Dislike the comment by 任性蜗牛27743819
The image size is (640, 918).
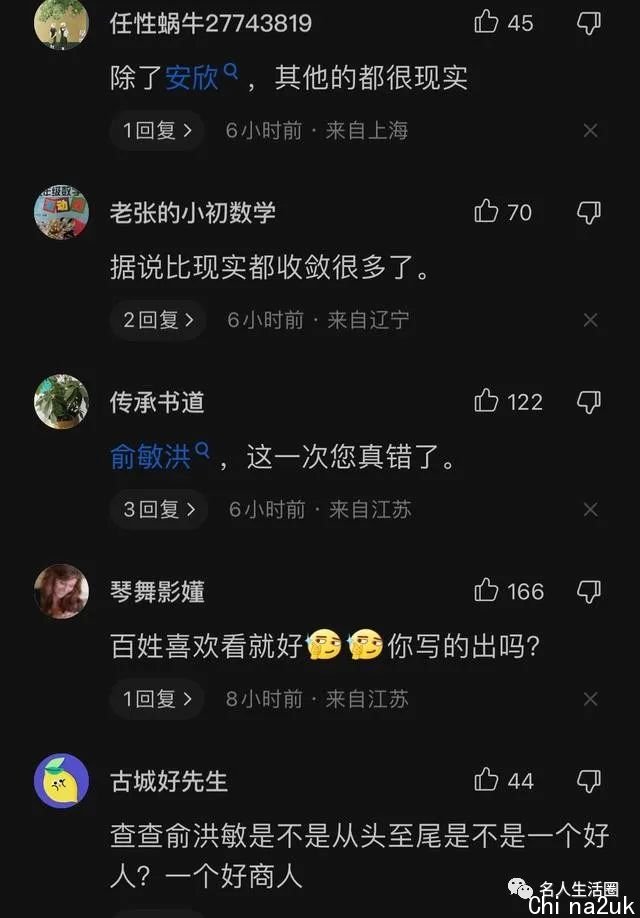coord(590,22)
